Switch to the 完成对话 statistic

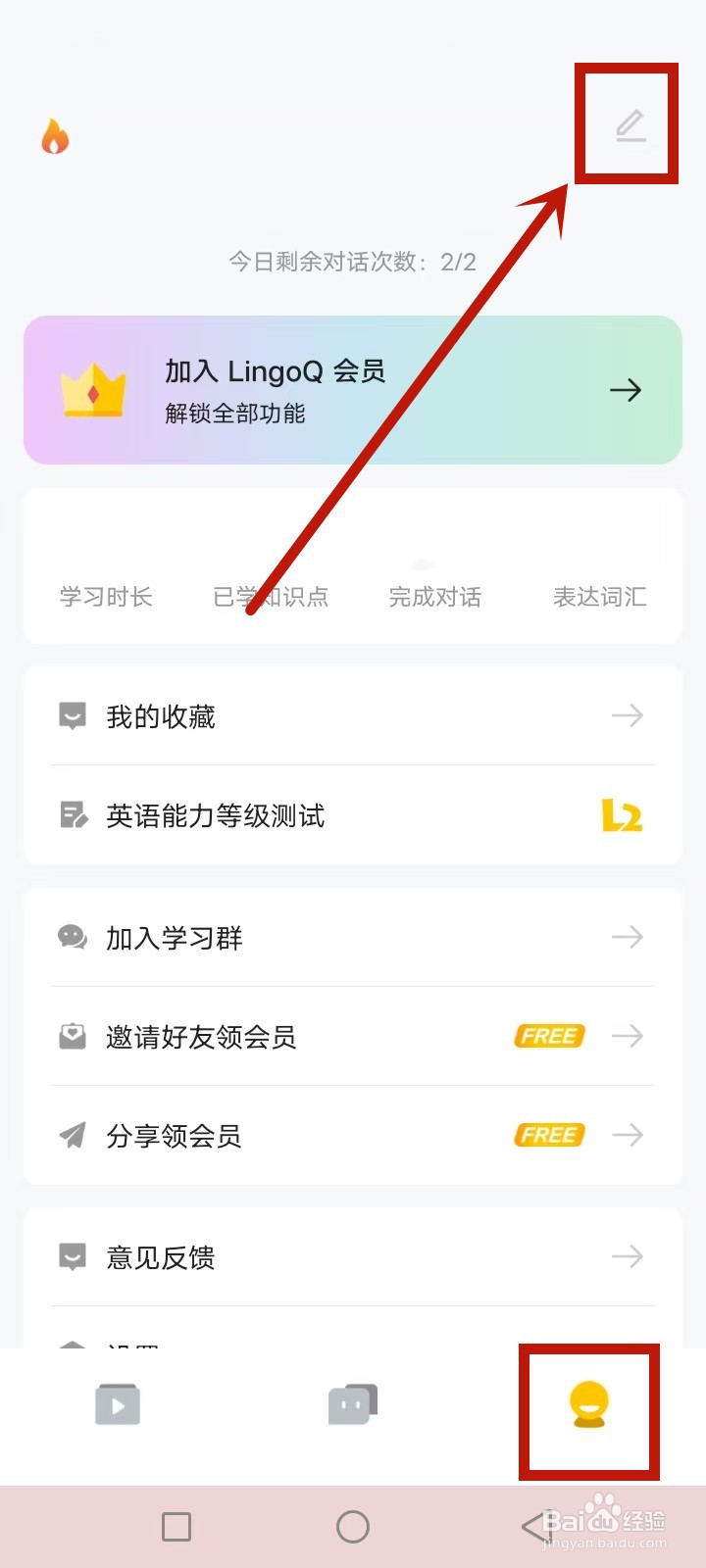coord(434,598)
